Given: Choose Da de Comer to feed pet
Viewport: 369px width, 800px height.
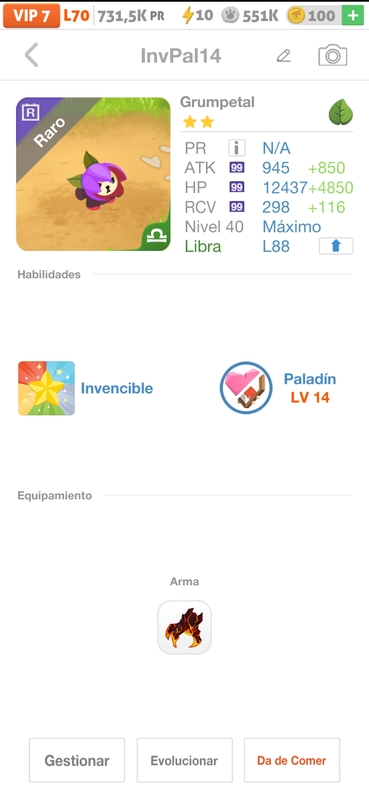Looking at the screenshot, I should pyautogui.click(x=291, y=760).
